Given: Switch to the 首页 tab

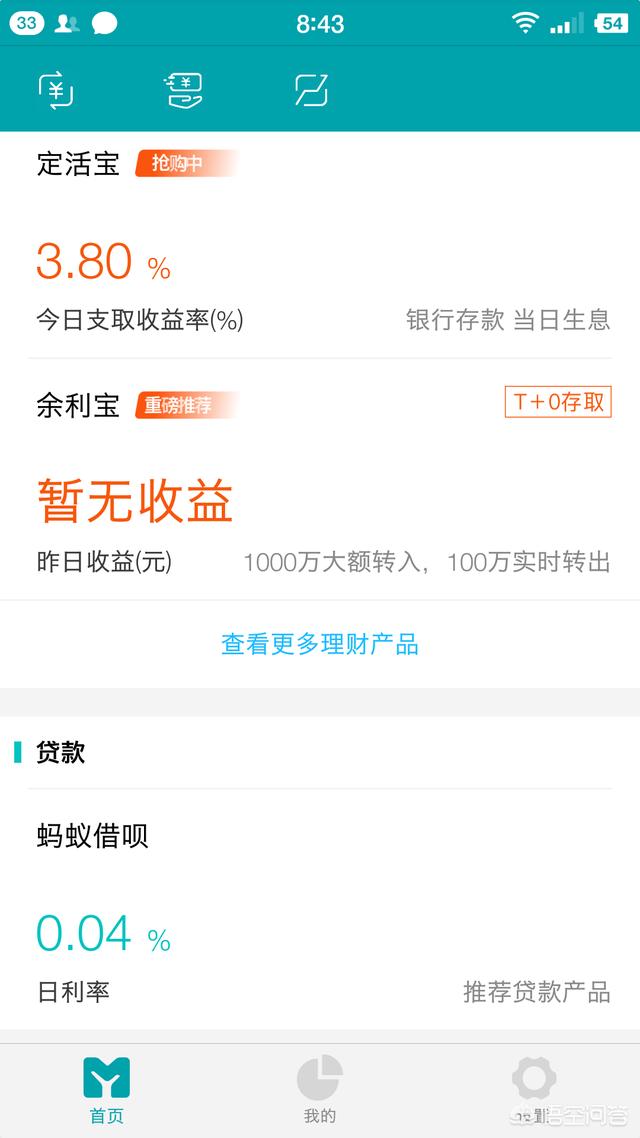Looking at the screenshot, I should pyautogui.click(x=106, y=1091).
